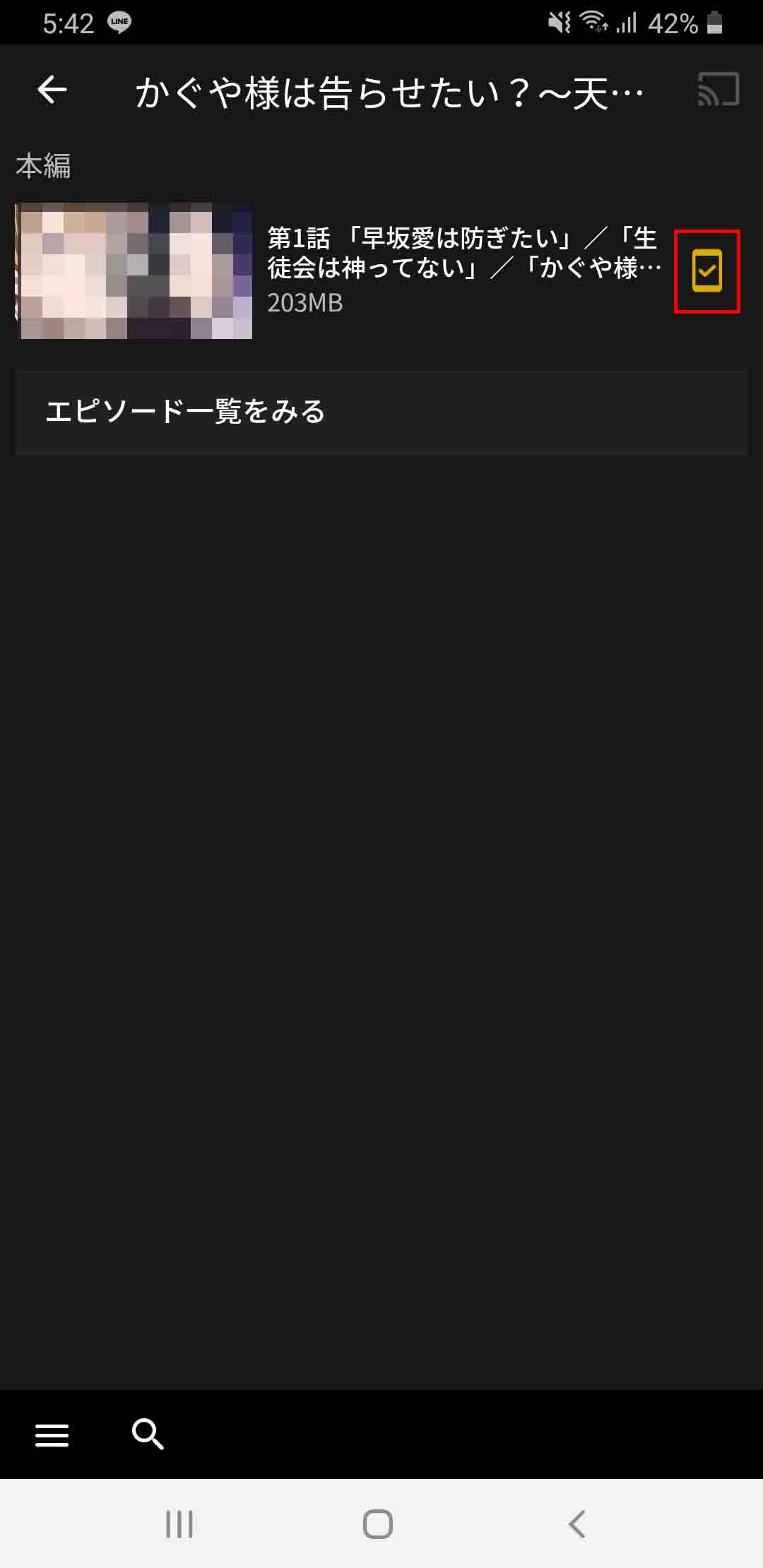Tap the search magnifier icon

(x=147, y=1435)
